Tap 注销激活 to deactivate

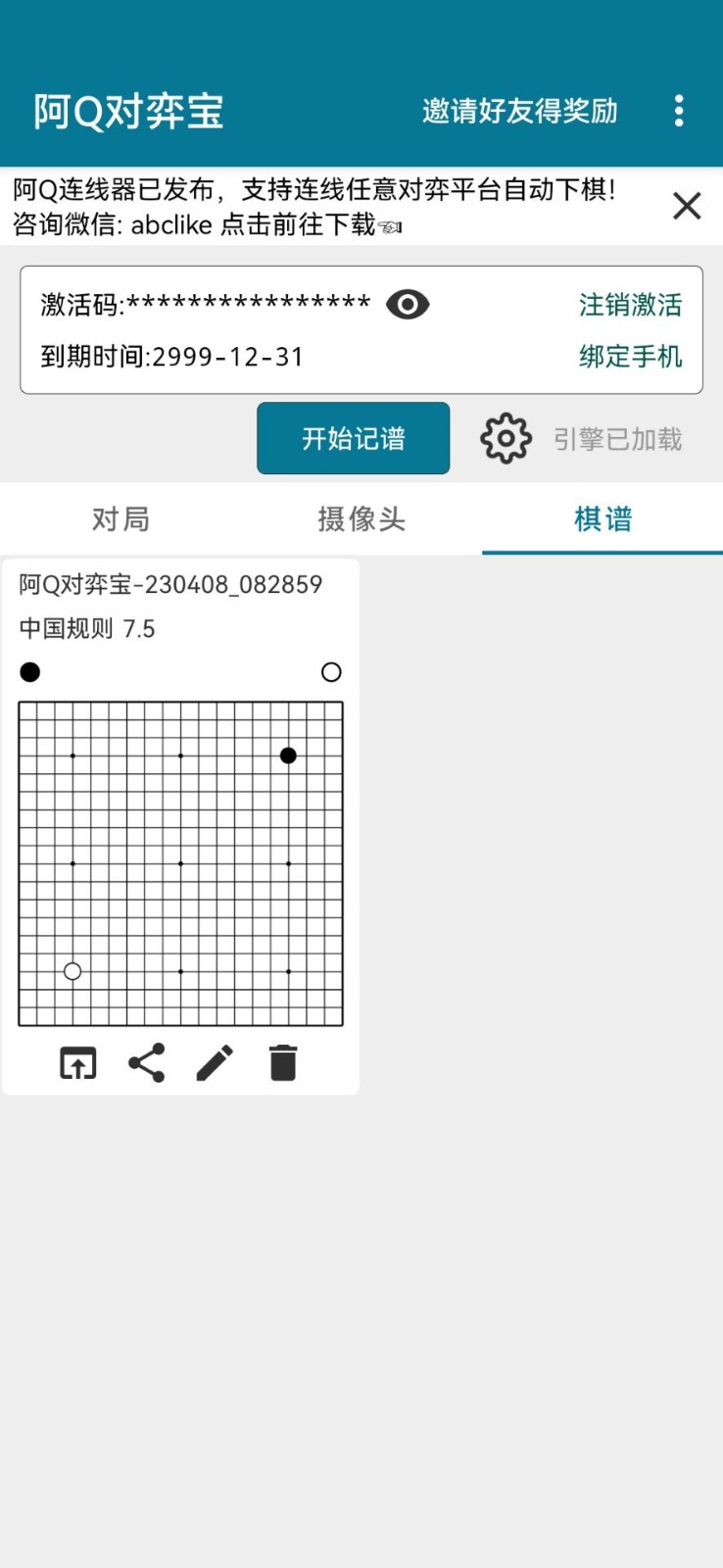[x=630, y=305]
